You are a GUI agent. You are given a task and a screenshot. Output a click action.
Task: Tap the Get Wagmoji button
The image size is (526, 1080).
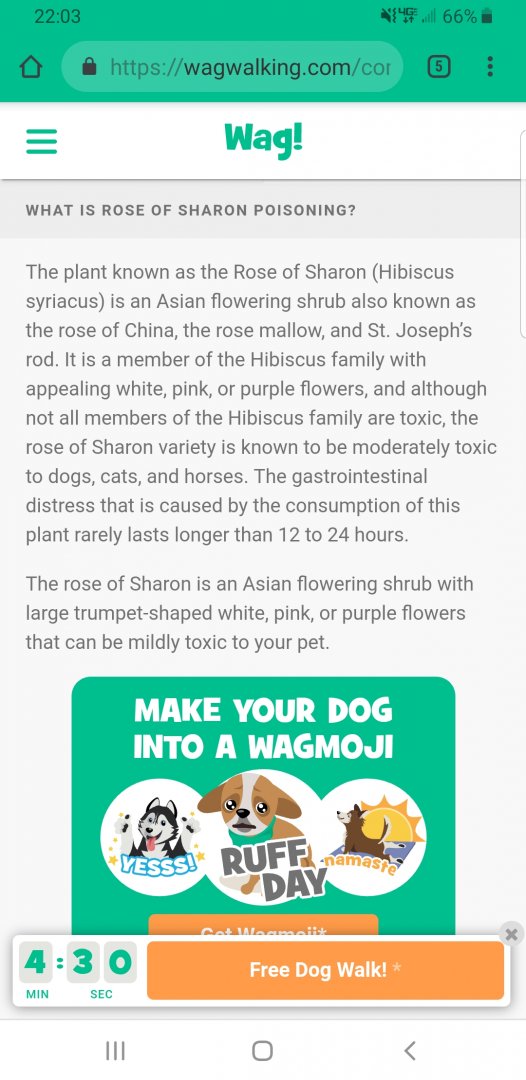[263, 925]
